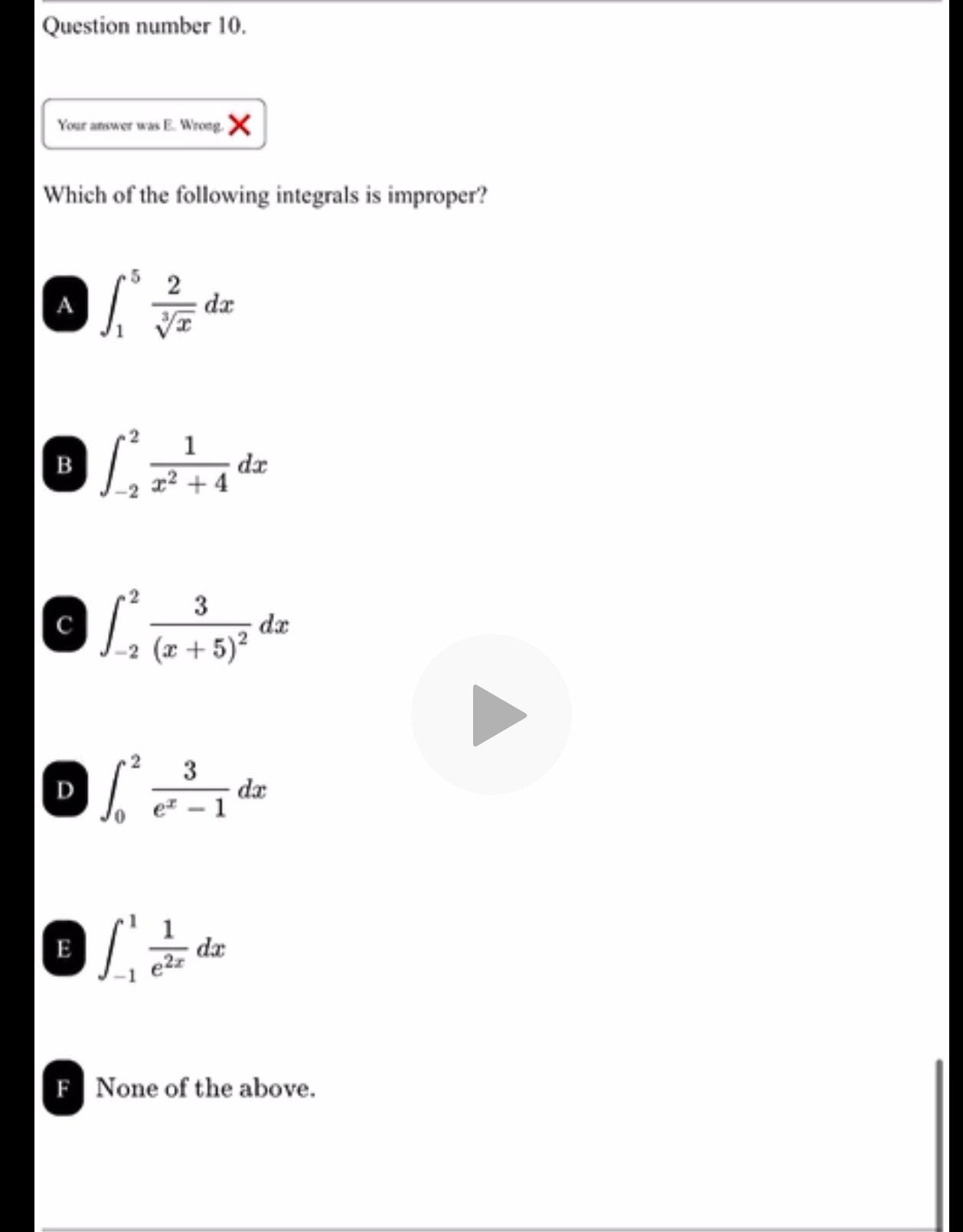The width and height of the screenshot is (963, 1232).
Task: Click the question heading 'Question number 10'
Action: (x=144, y=27)
